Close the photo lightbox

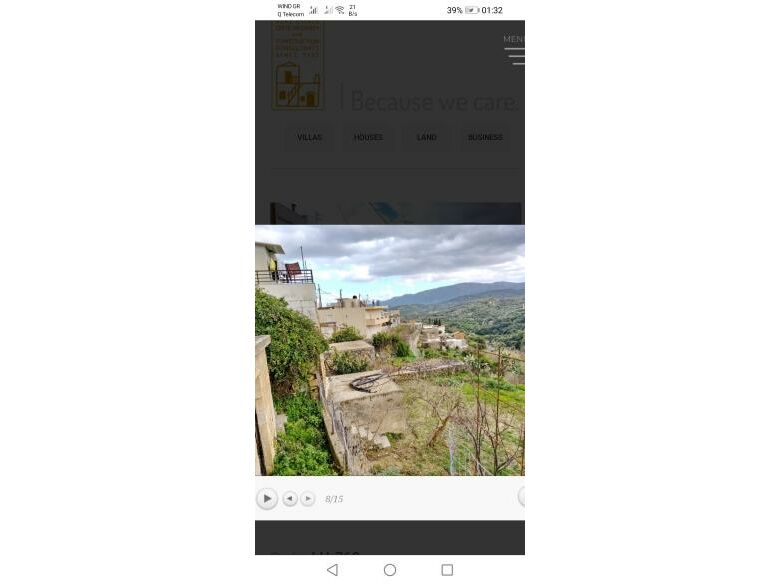[x=521, y=497]
